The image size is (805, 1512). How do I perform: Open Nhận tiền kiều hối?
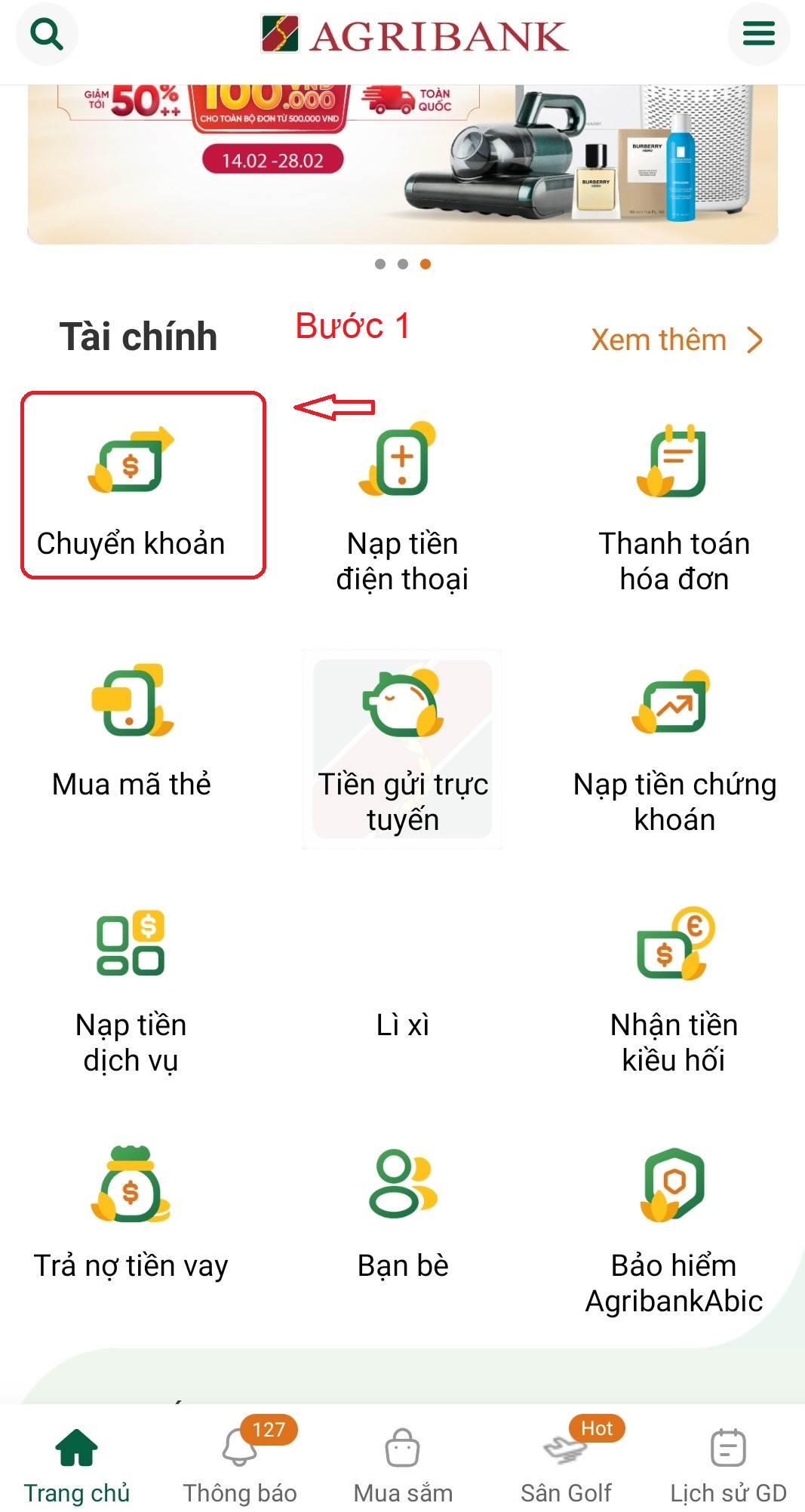[x=674, y=988]
